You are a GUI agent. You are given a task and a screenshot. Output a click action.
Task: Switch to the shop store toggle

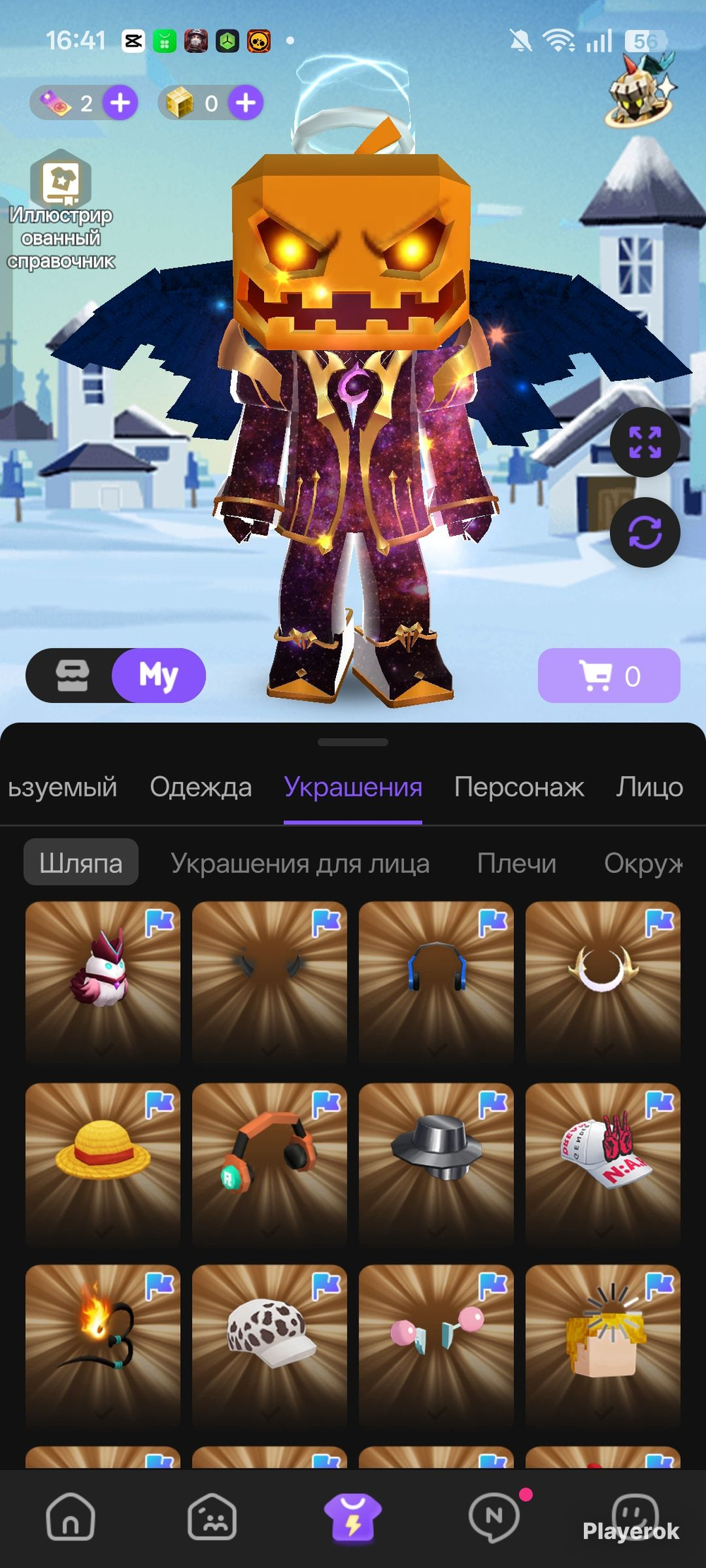[72, 675]
